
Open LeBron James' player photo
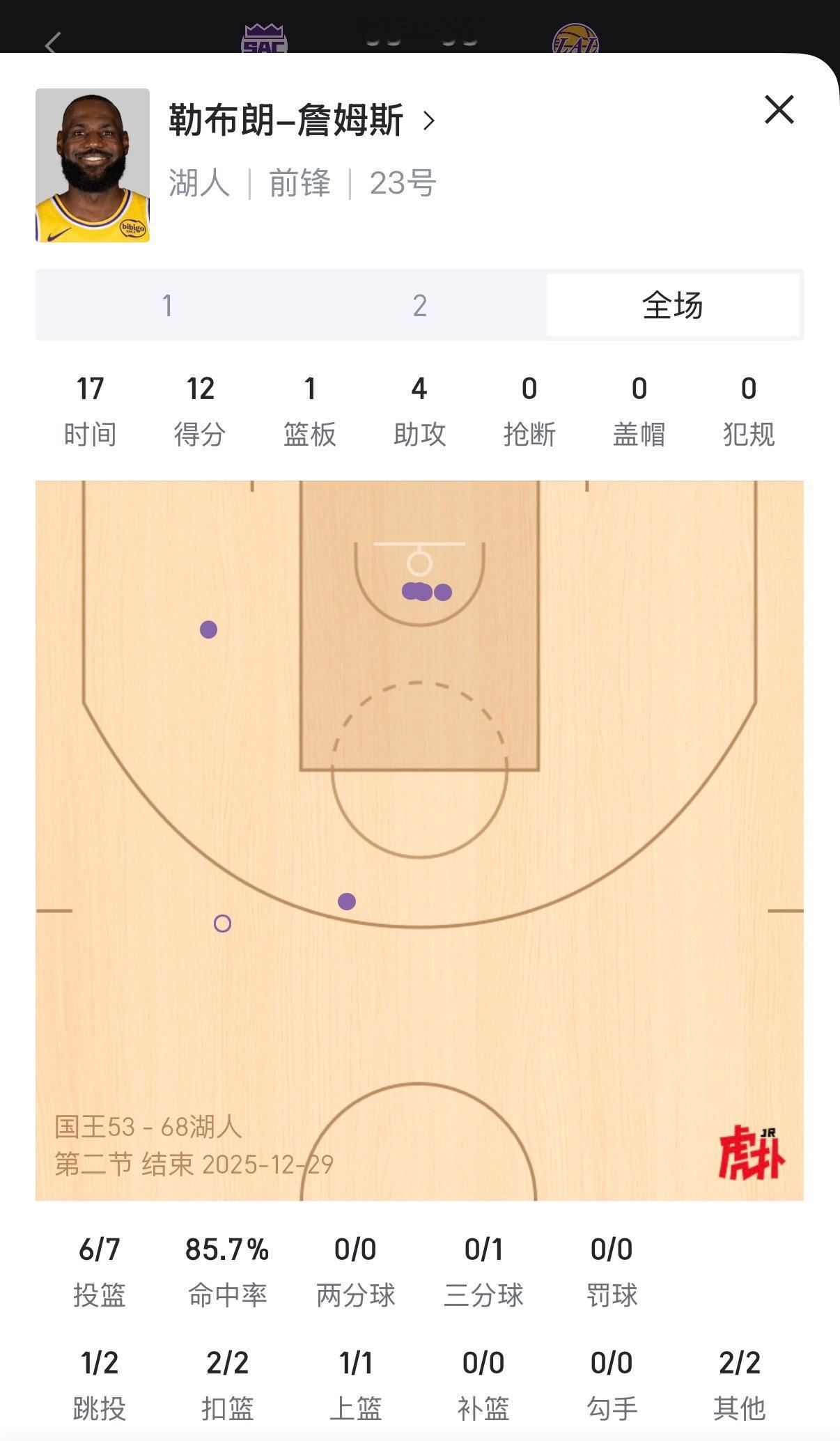(93, 166)
